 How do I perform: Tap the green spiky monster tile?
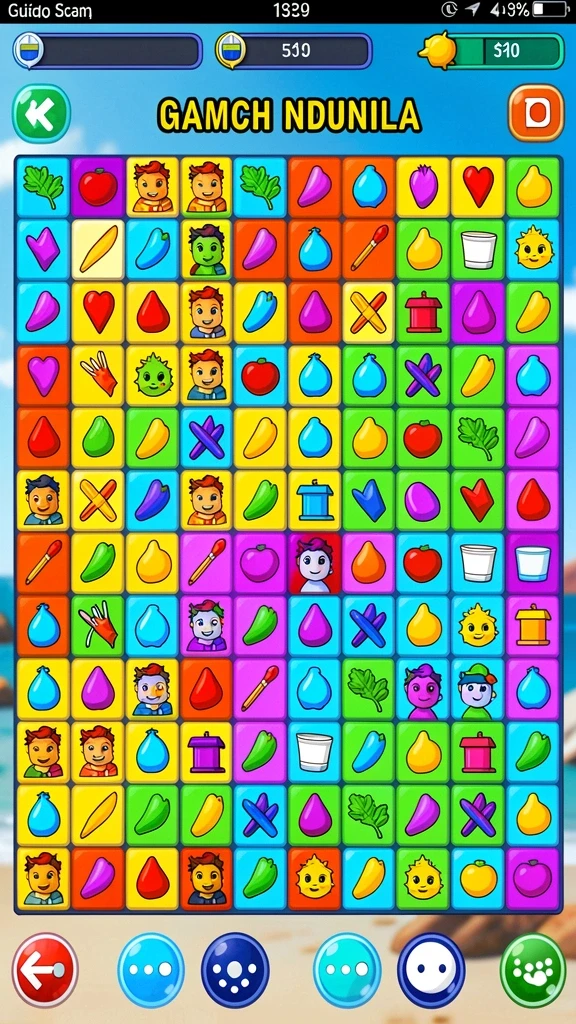152,376
